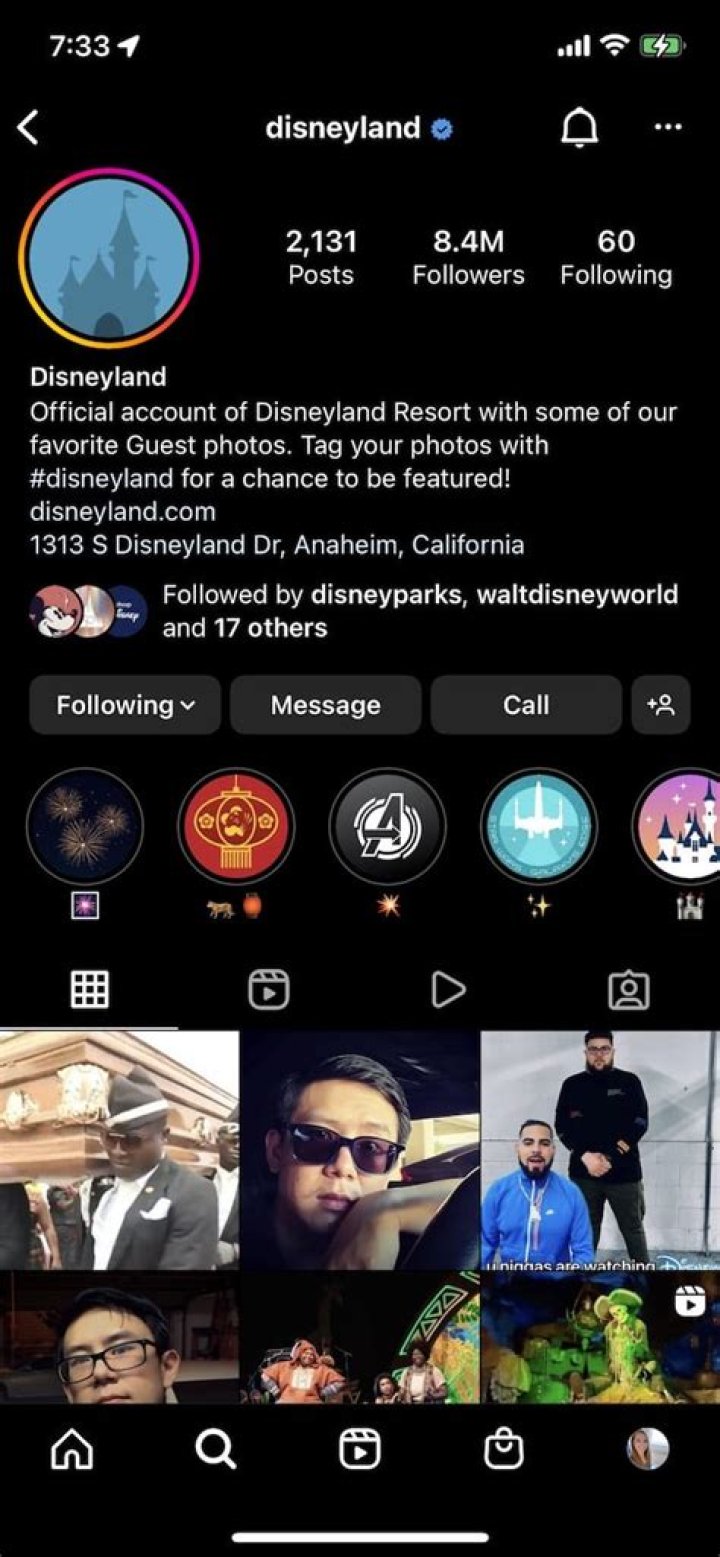Open the Avengers logo story highlight

[x=387, y=827]
